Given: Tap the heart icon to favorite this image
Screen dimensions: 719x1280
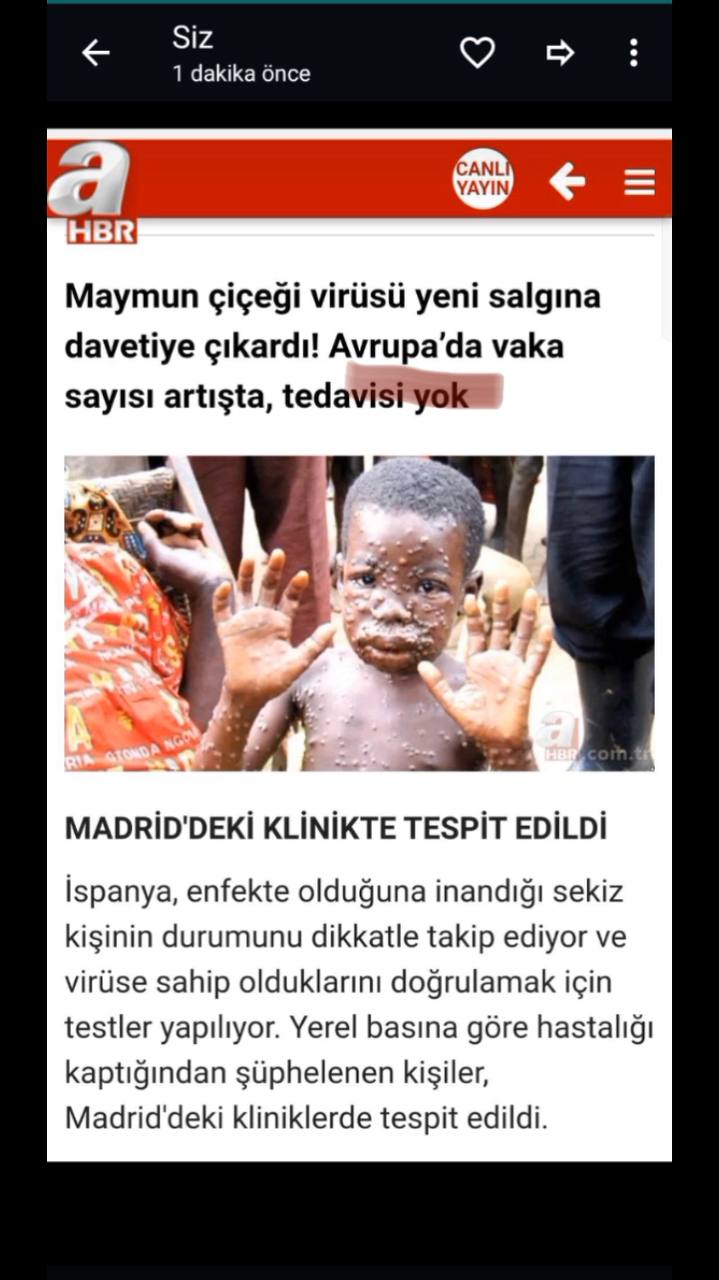Looking at the screenshot, I should click(x=477, y=53).
